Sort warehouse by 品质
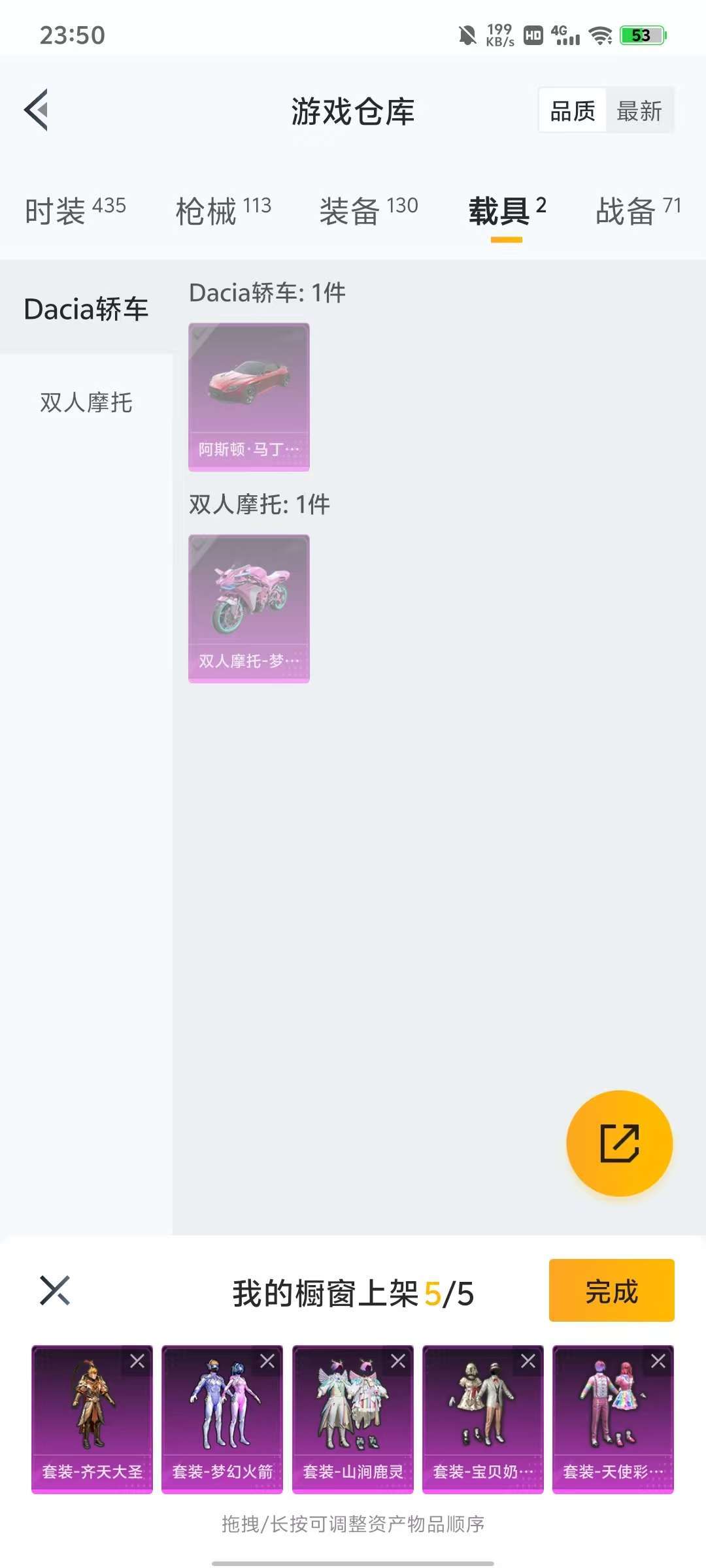This screenshot has width=706, height=1568. click(573, 110)
